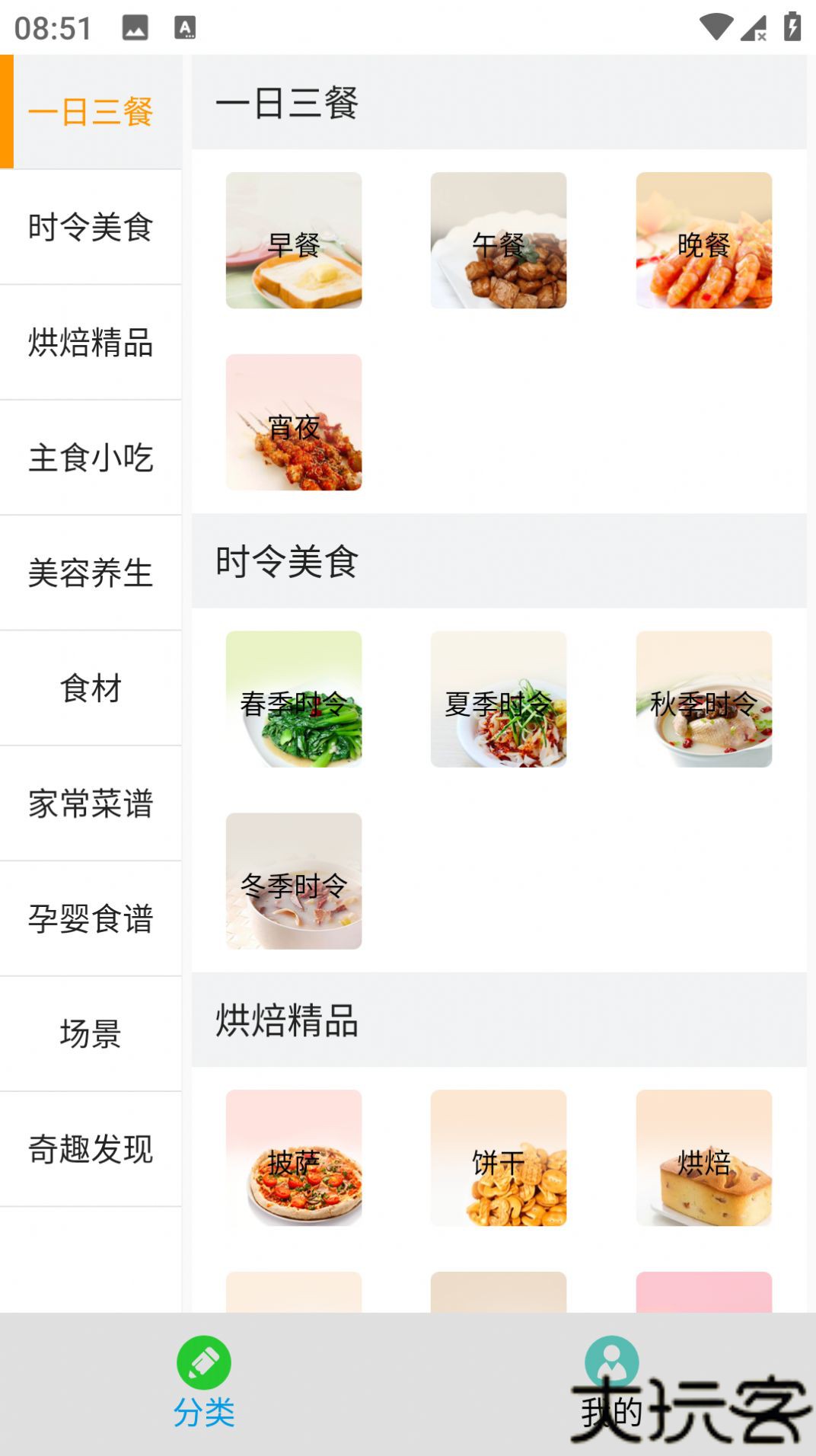Switch to 时令美食 sidebar category
Image resolution: width=816 pixels, height=1456 pixels.
(91, 227)
